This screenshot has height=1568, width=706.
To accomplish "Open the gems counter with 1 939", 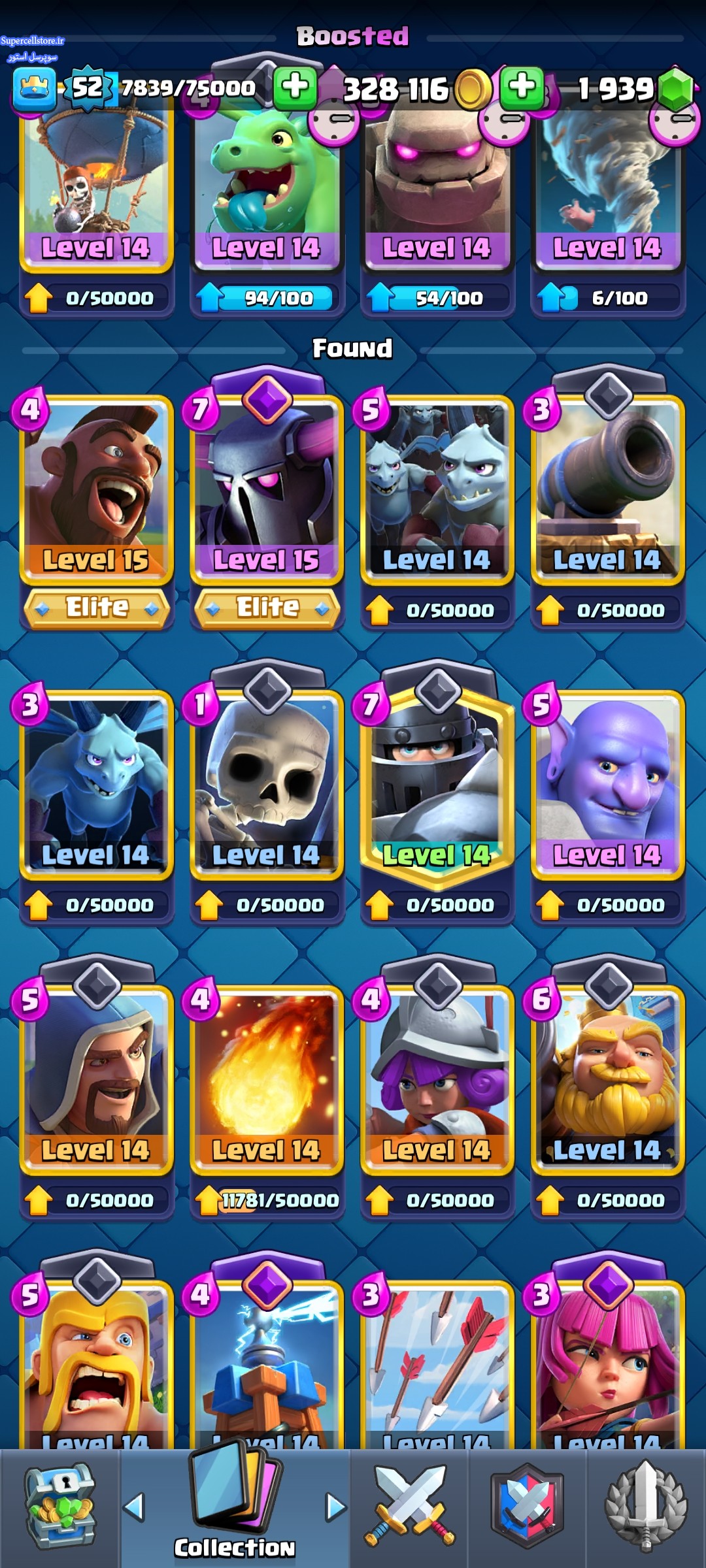I will [628, 89].
